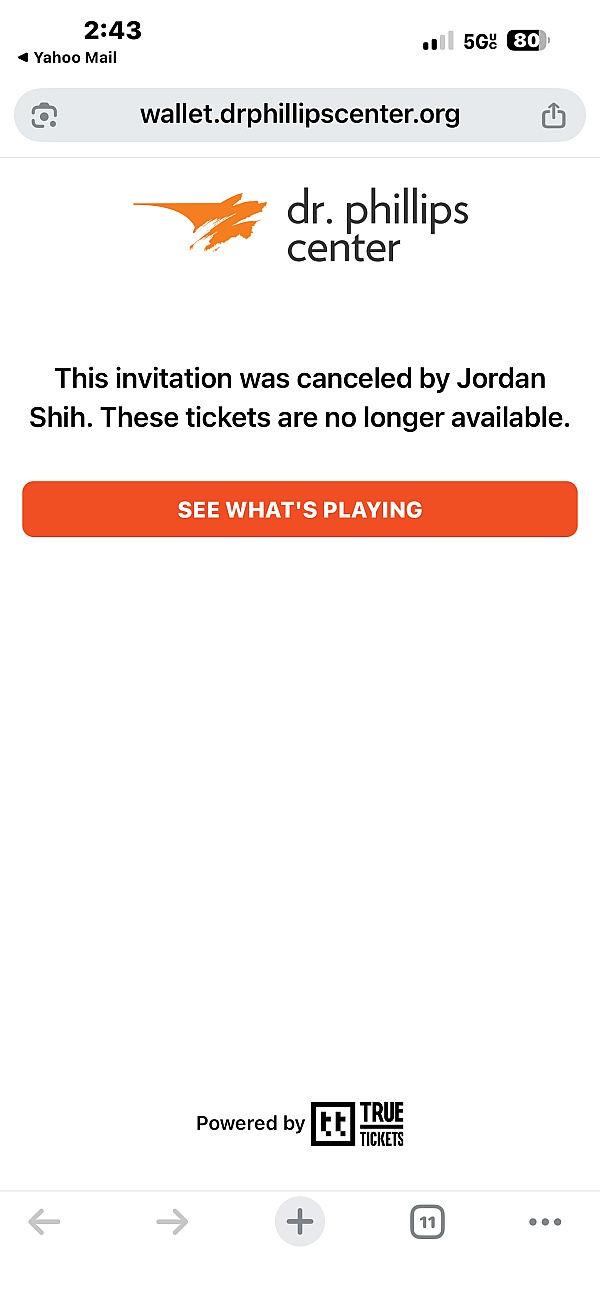Image resolution: width=600 pixels, height=1300 pixels.
Task: Tap the SEE WHAT'S PLAYING button
Action: 300,510
